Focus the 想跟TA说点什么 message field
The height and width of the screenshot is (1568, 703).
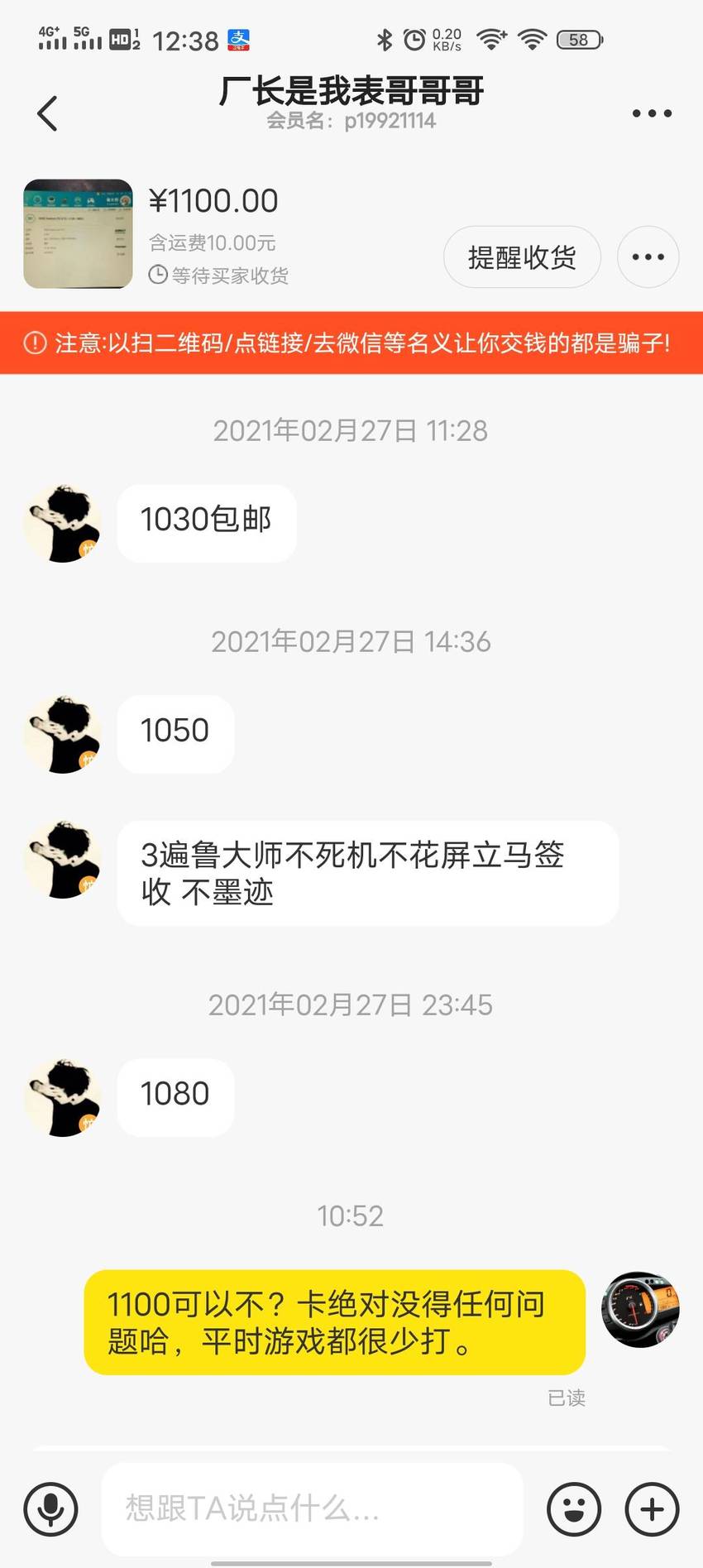coord(312,1508)
